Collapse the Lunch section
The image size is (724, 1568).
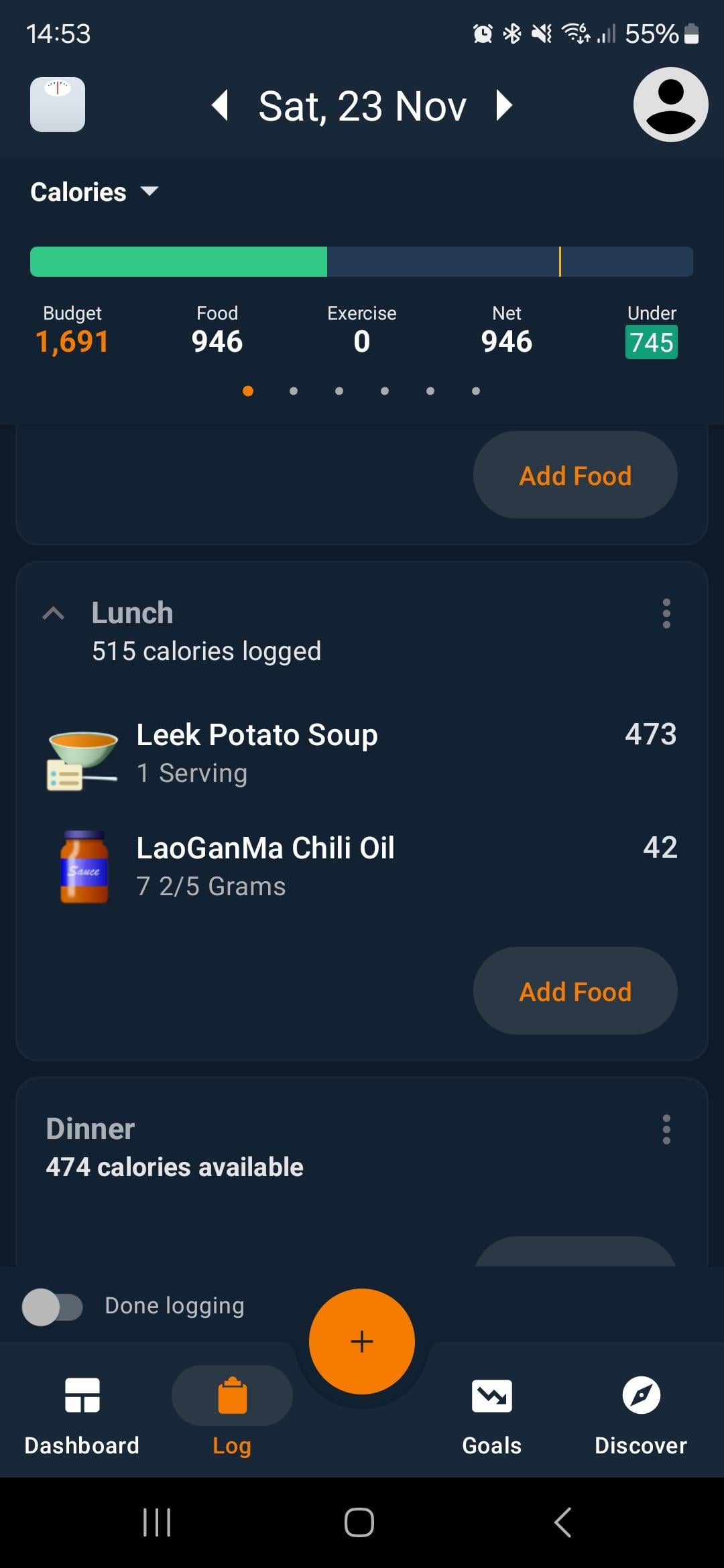tap(54, 613)
